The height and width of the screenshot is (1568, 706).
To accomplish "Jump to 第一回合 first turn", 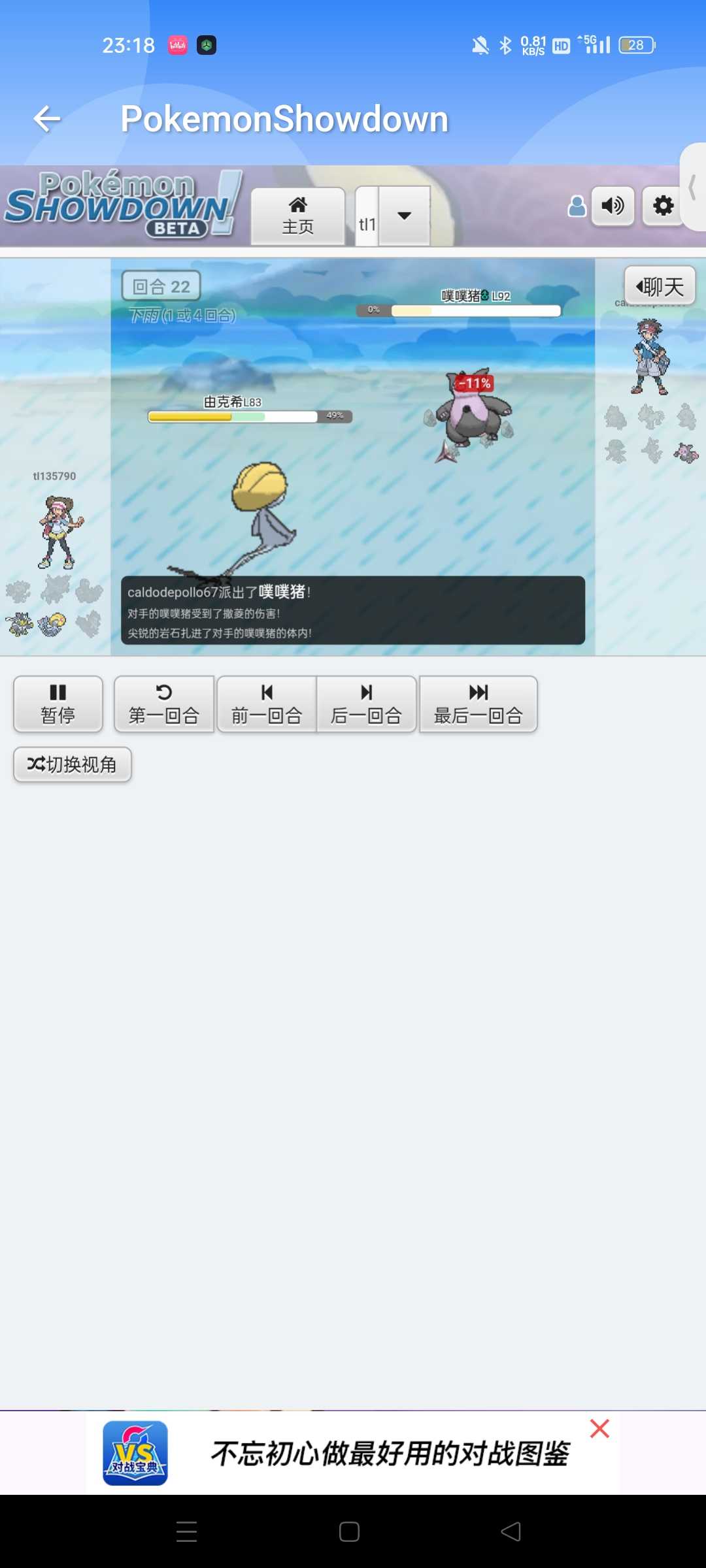I will pyautogui.click(x=163, y=704).
